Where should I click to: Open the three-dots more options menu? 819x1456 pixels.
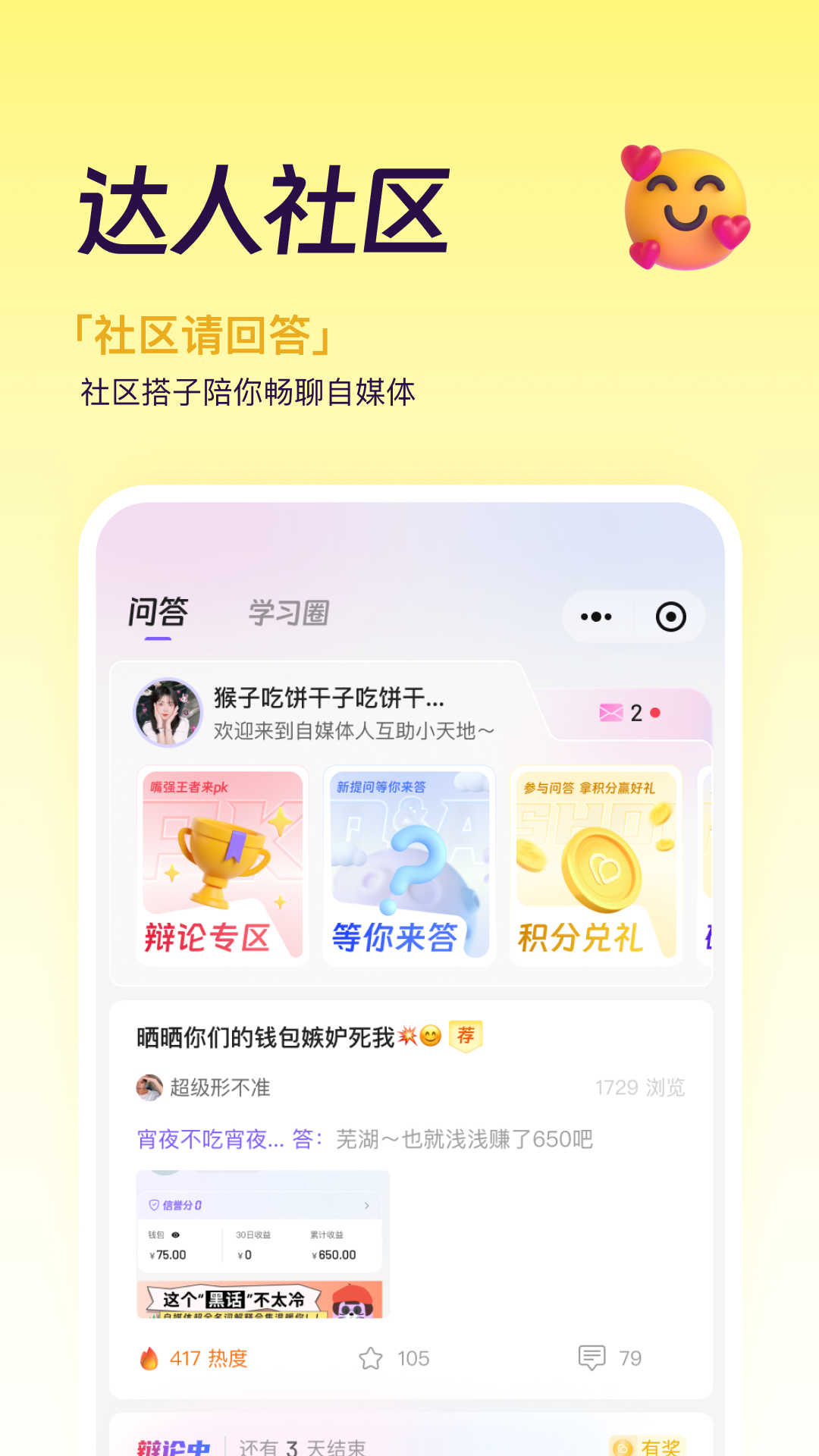click(595, 617)
